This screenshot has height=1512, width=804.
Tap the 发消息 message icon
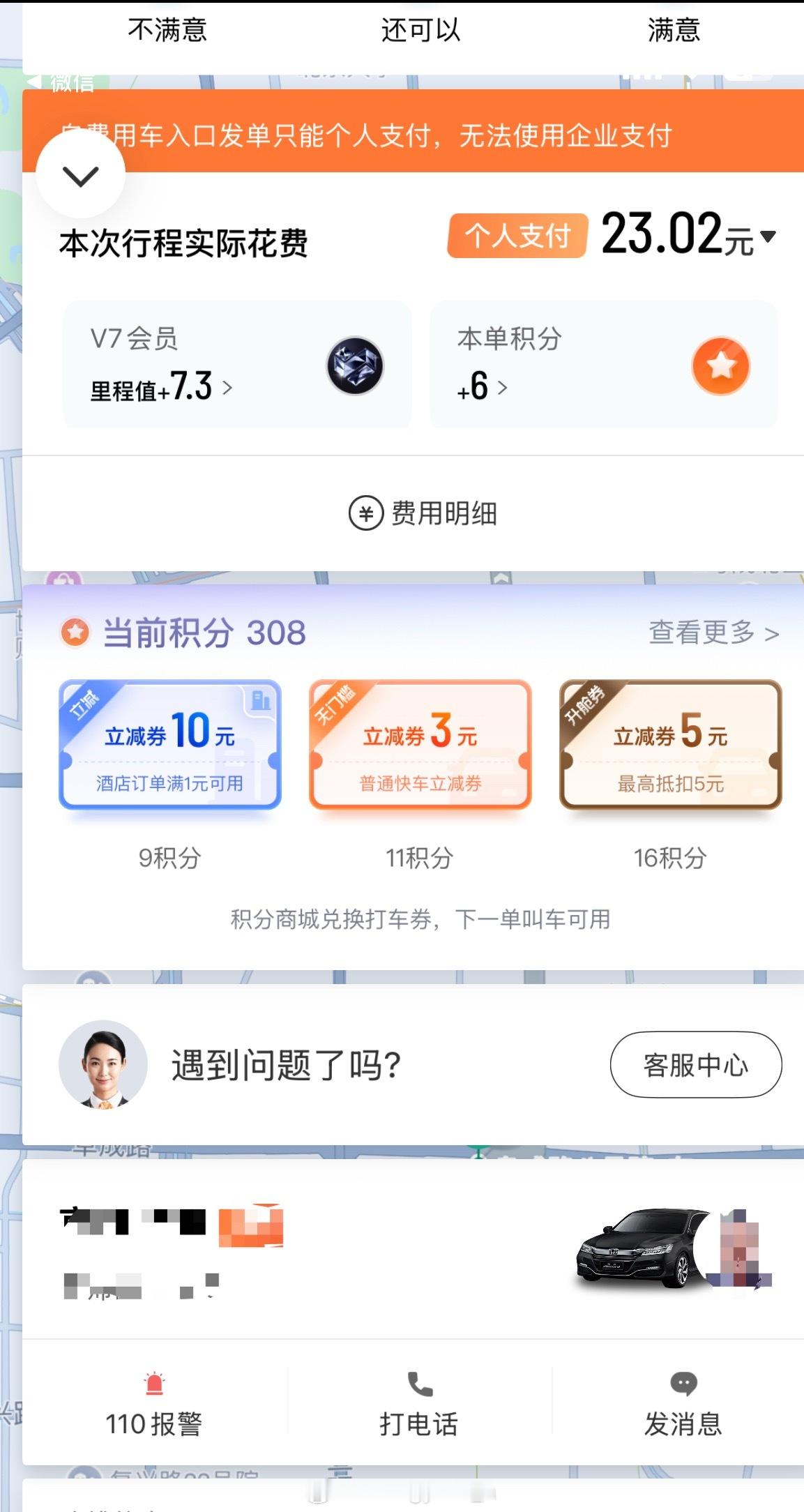[x=685, y=1384]
